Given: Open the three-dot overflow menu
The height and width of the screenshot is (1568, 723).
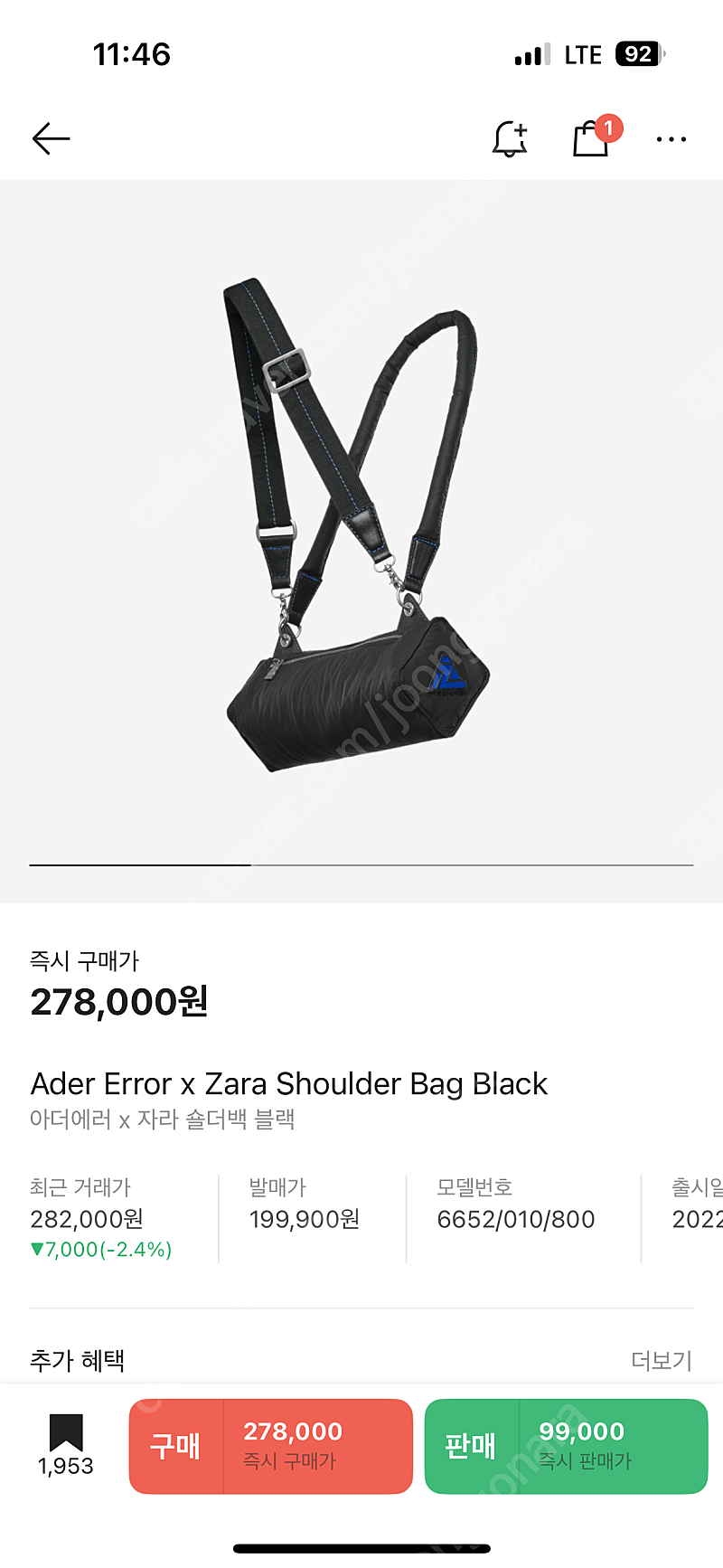Looking at the screenshot, I should click(x=671, y=139).
